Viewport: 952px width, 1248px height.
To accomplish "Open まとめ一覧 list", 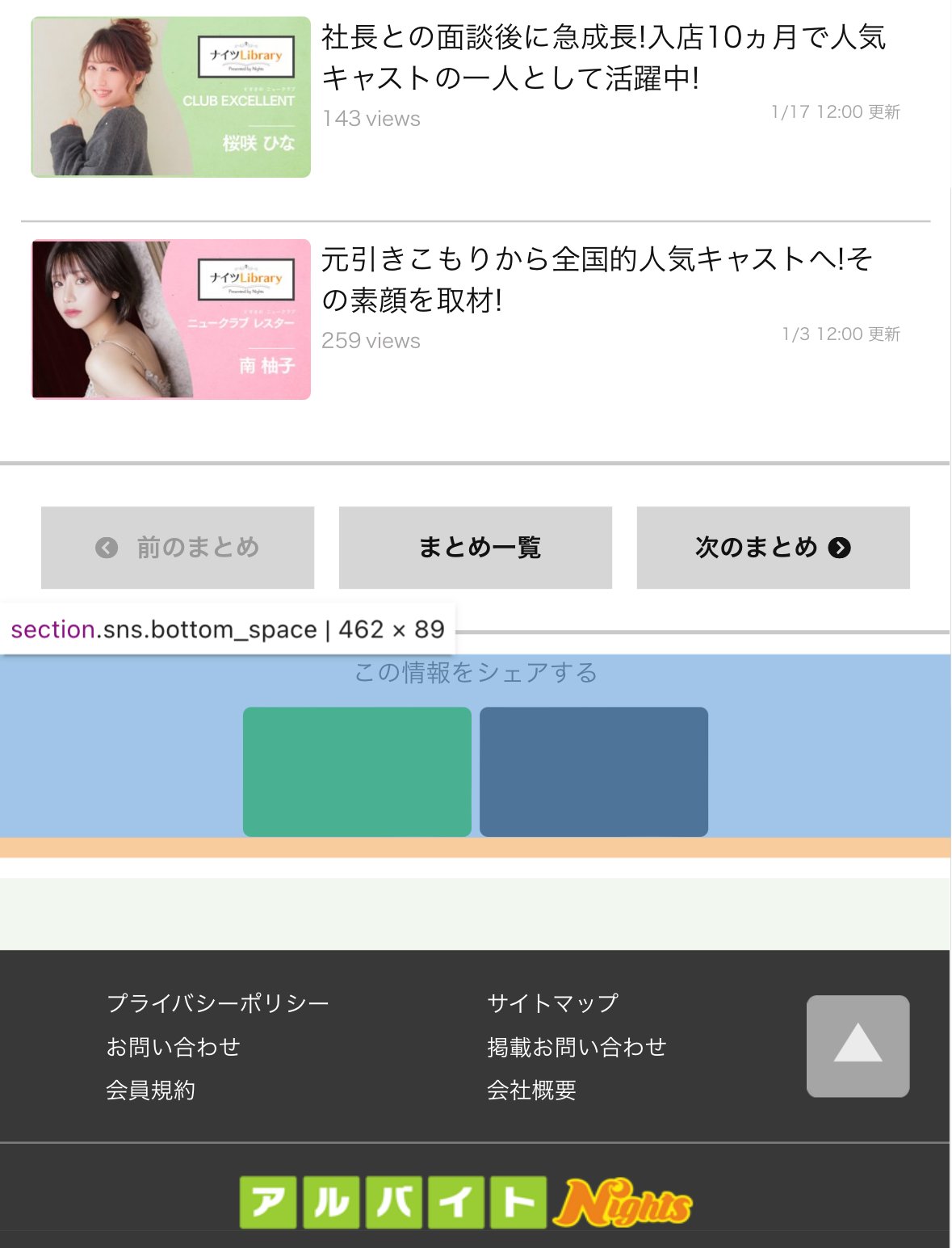I will point(476,548).
